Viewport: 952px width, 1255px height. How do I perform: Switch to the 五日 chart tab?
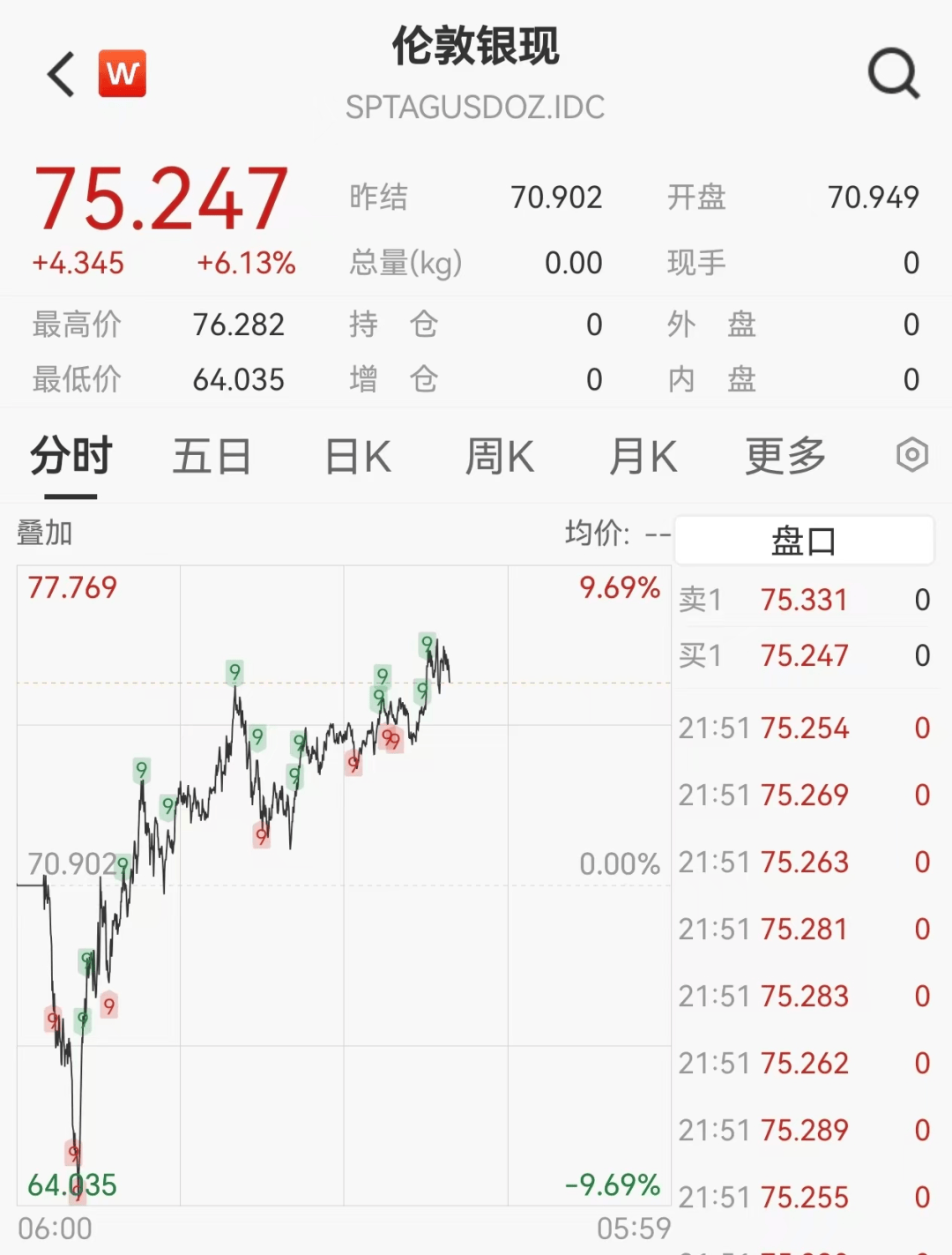[212, 457]
